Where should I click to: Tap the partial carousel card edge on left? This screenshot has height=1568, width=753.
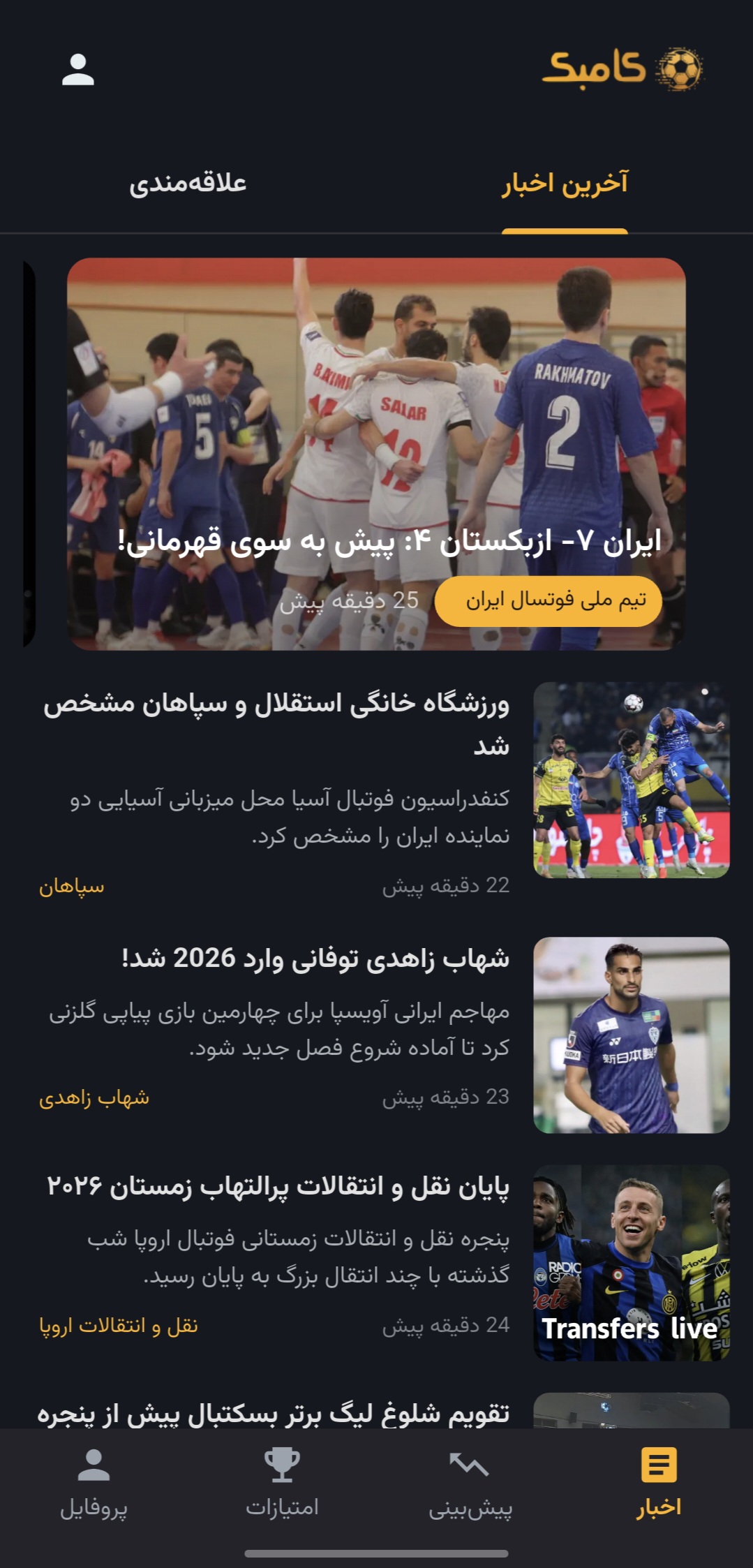[x=28, y=454]
